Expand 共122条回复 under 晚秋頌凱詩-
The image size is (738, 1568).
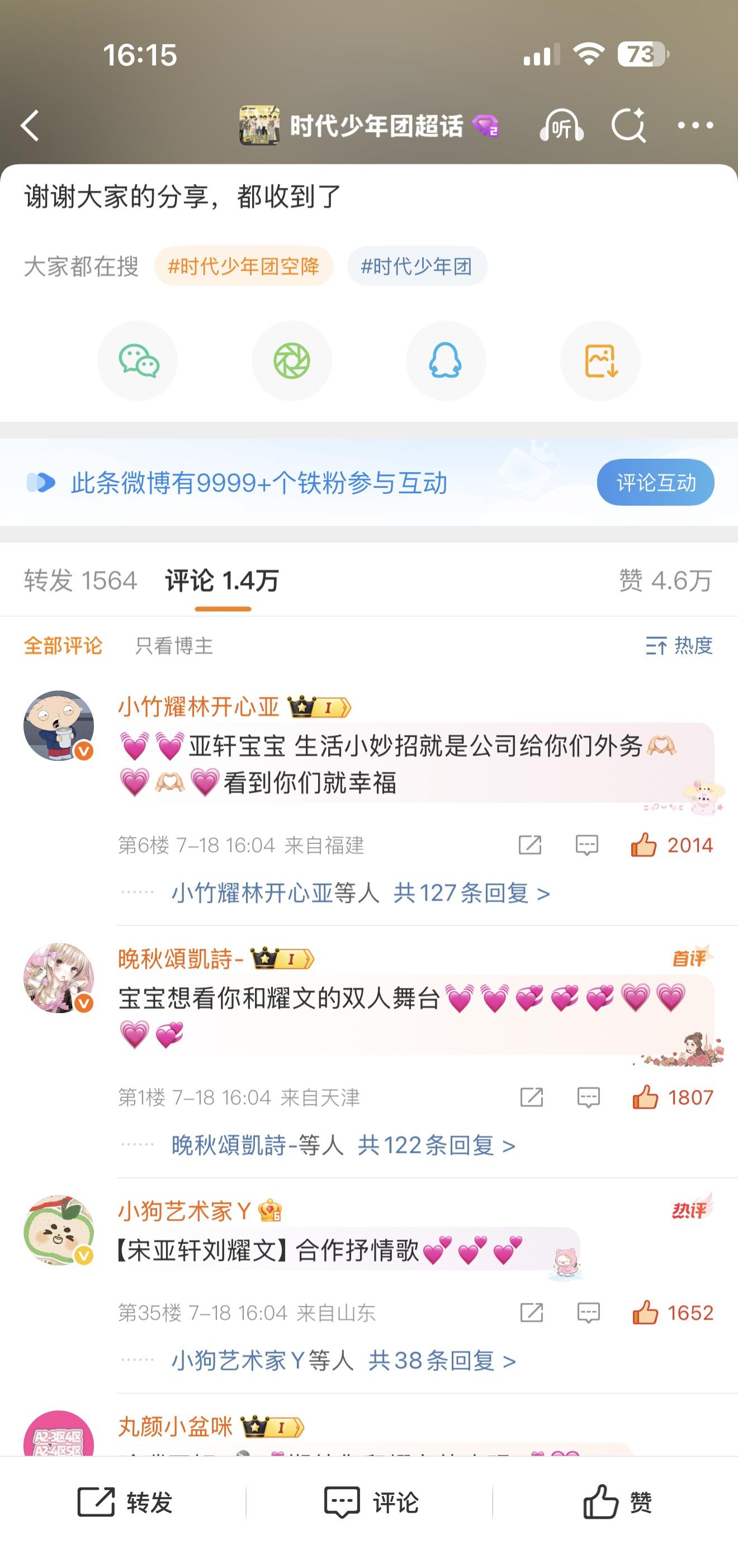pos(436,1146)
